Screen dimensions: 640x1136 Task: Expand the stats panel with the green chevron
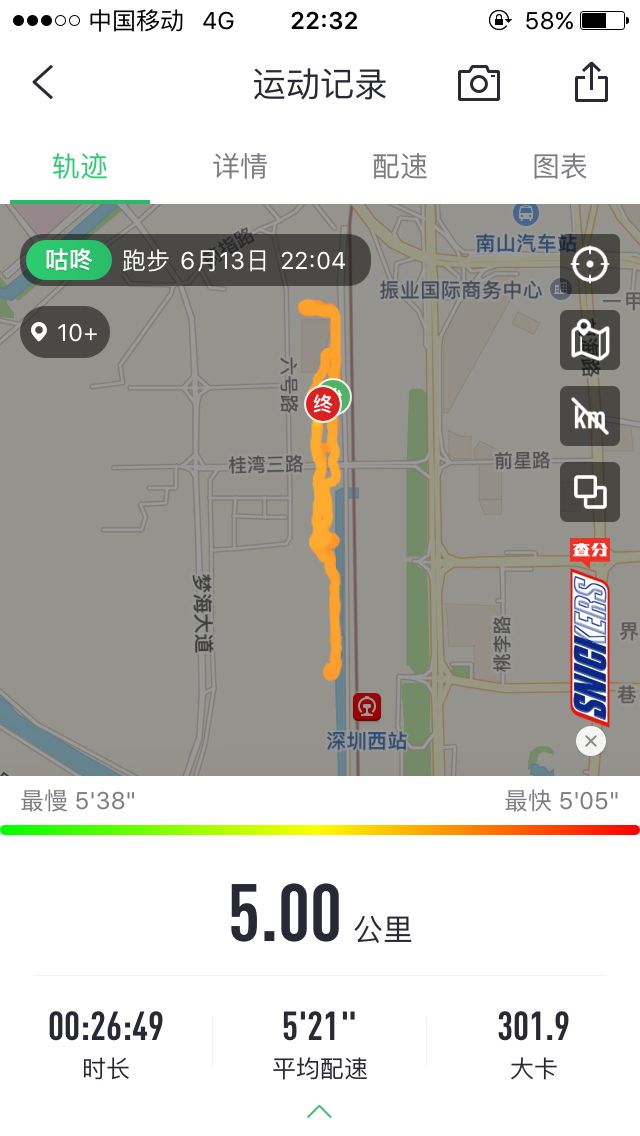tap(320, 1111)
